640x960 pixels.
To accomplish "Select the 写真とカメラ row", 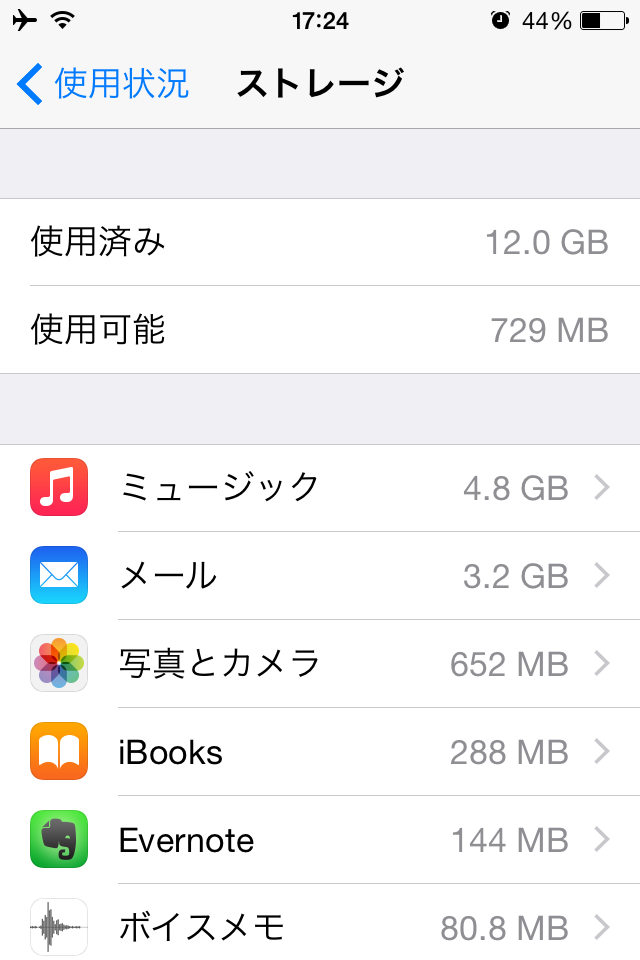I will [320, 663].
